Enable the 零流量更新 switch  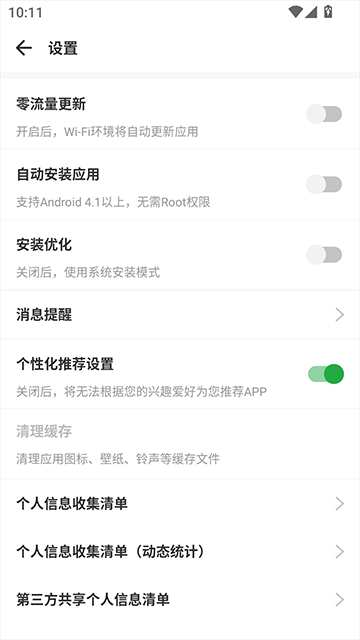(324, 114)
